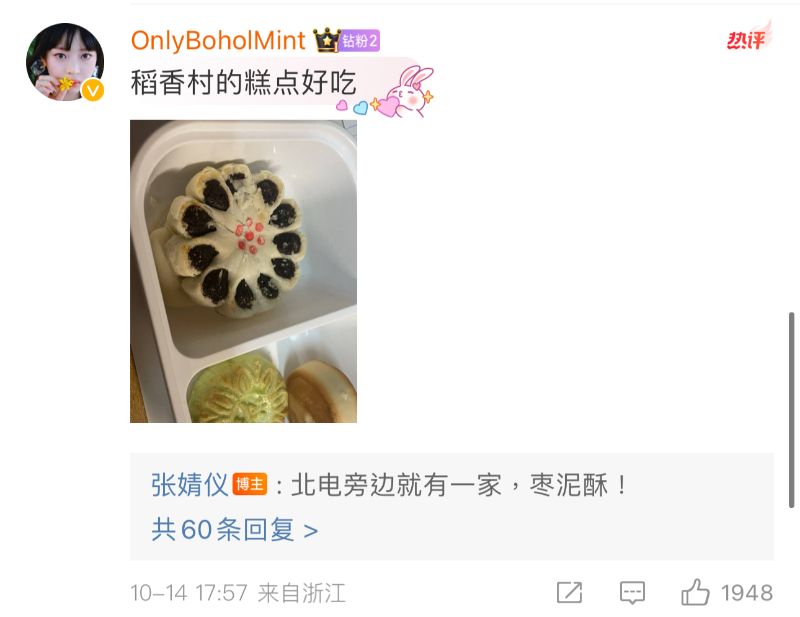Expand all 60 replies
The width and height of the screenshot is (800, 617).
point(234,529)
